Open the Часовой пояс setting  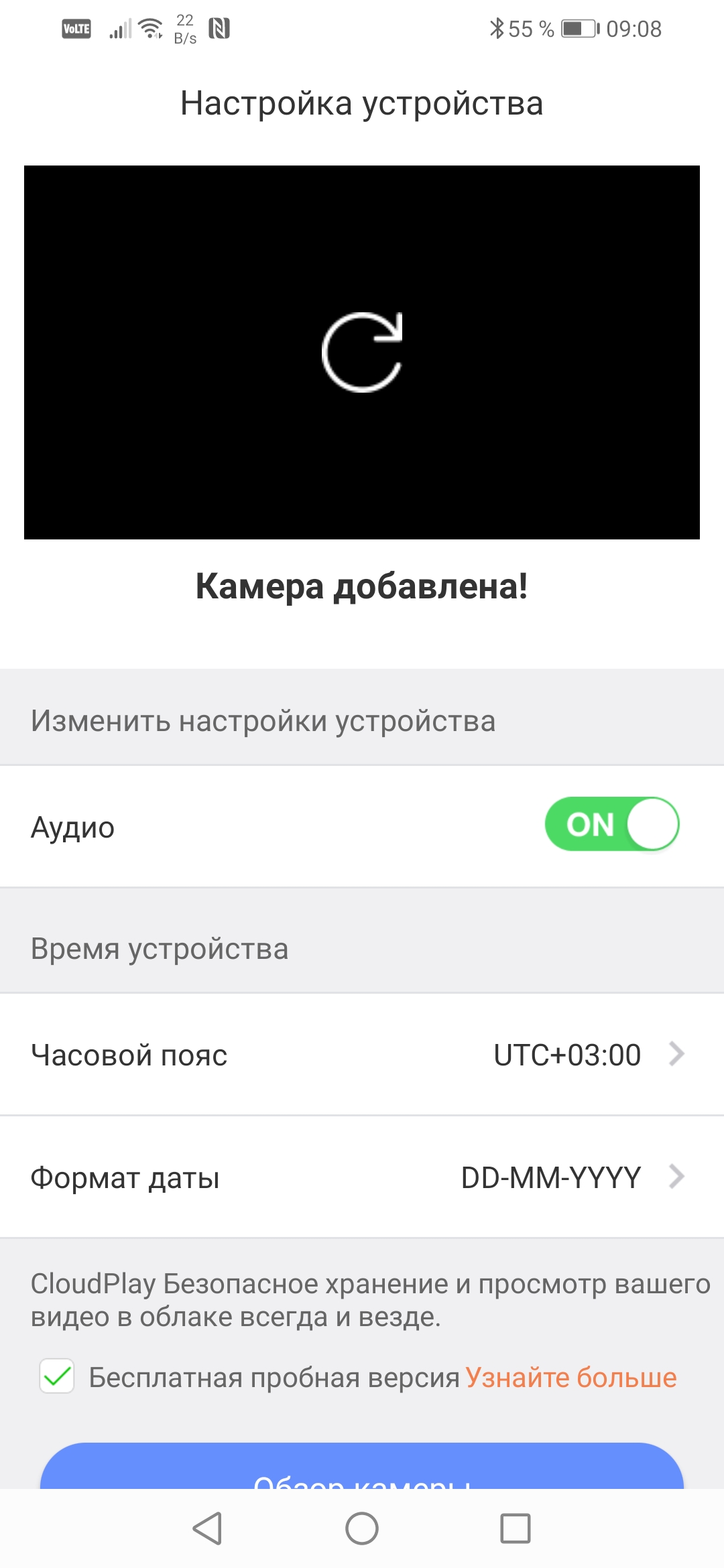coord(362,1055)
